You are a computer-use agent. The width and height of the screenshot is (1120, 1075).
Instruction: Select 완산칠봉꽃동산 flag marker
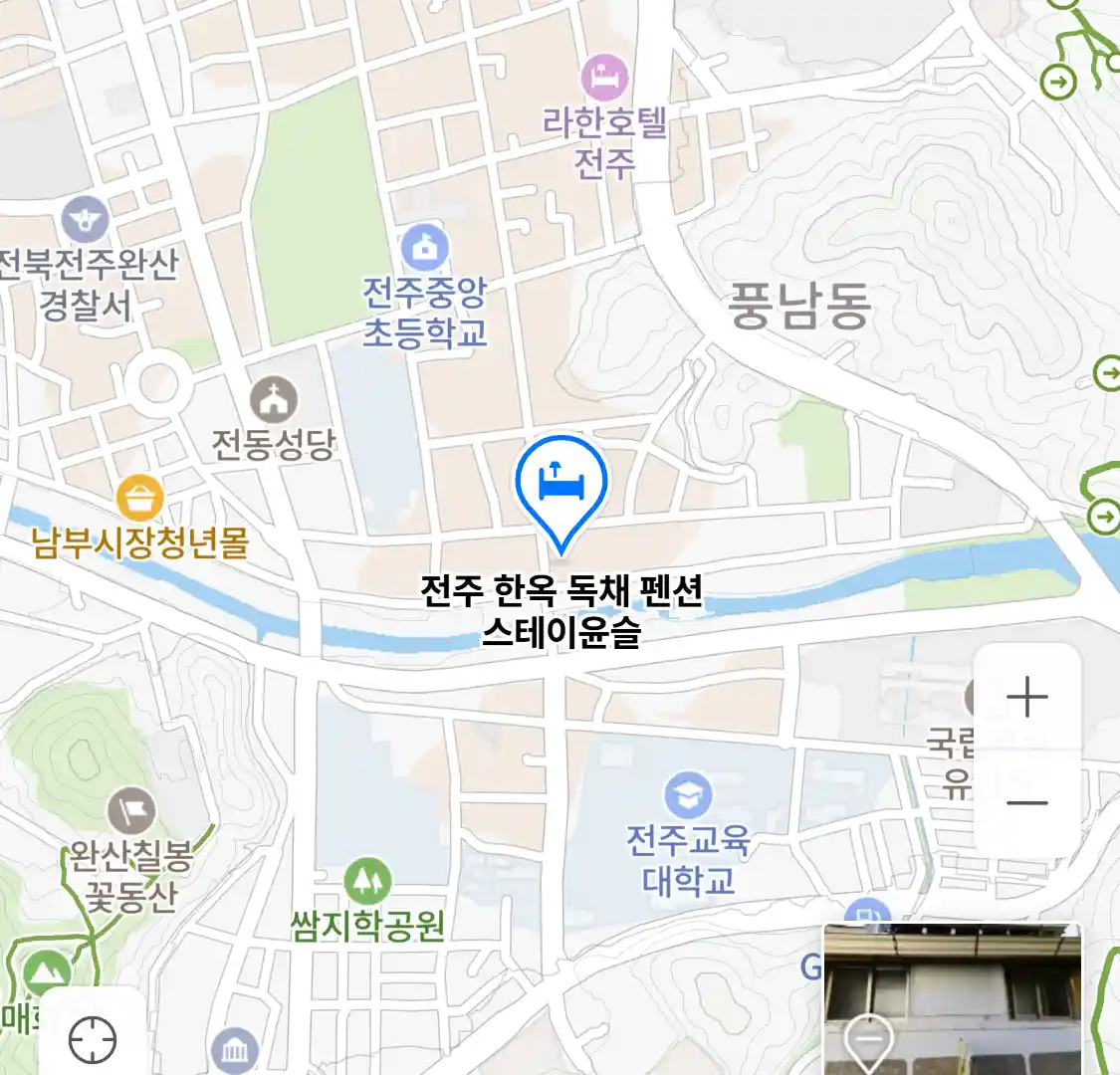click(131, 811)
